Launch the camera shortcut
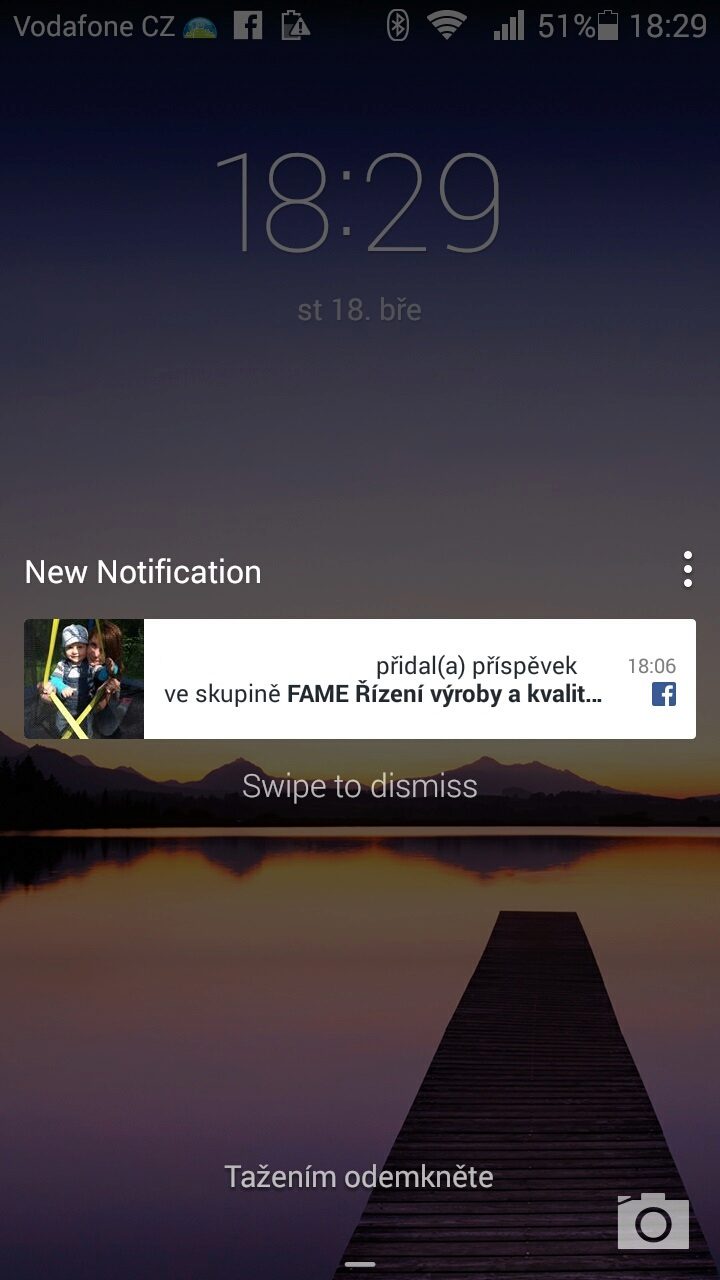This screenshot has width=720, height=1280. pyautogui.click(x=653, y=1221)
